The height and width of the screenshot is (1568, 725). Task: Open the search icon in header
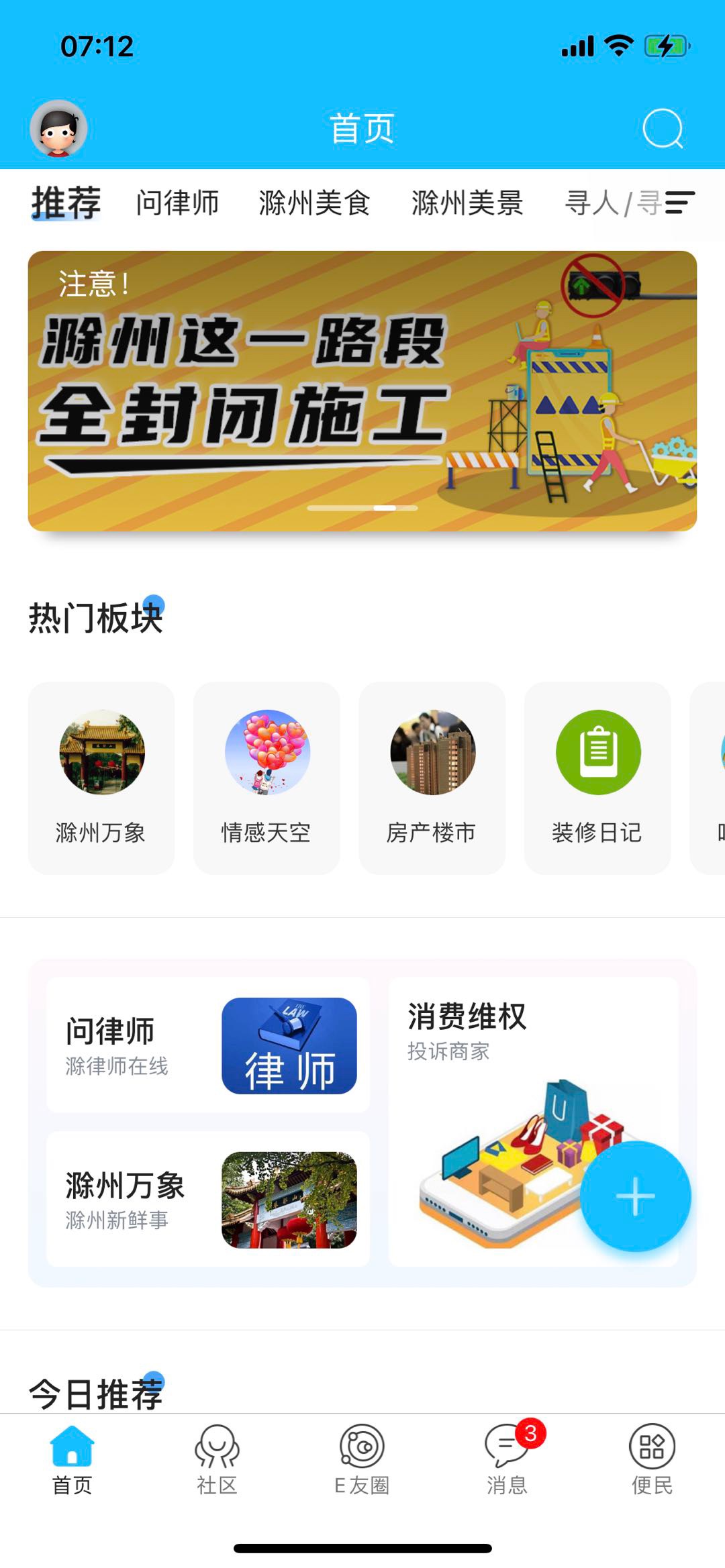pos(663,128)
